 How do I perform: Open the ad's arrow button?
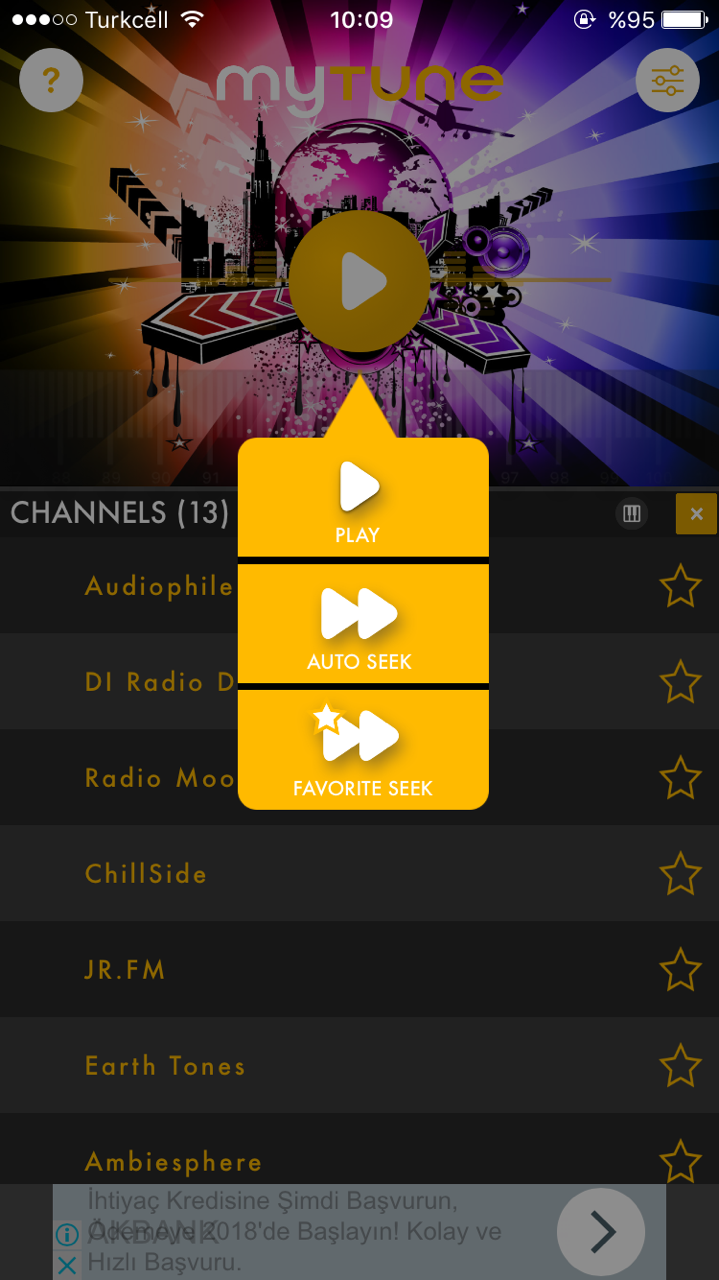point(601,1232)
